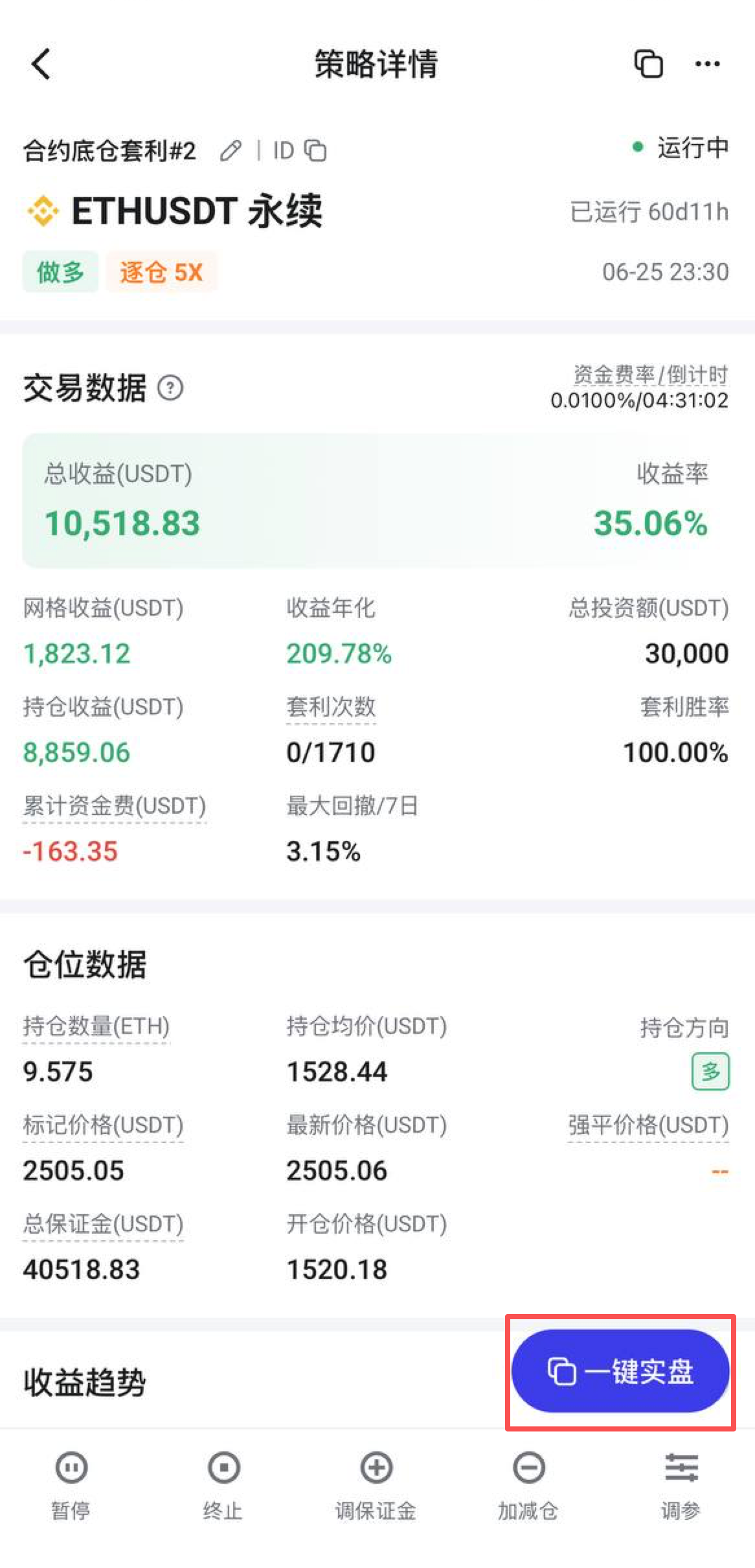Open the three-dot overflow menu

(x=707, y=64)
